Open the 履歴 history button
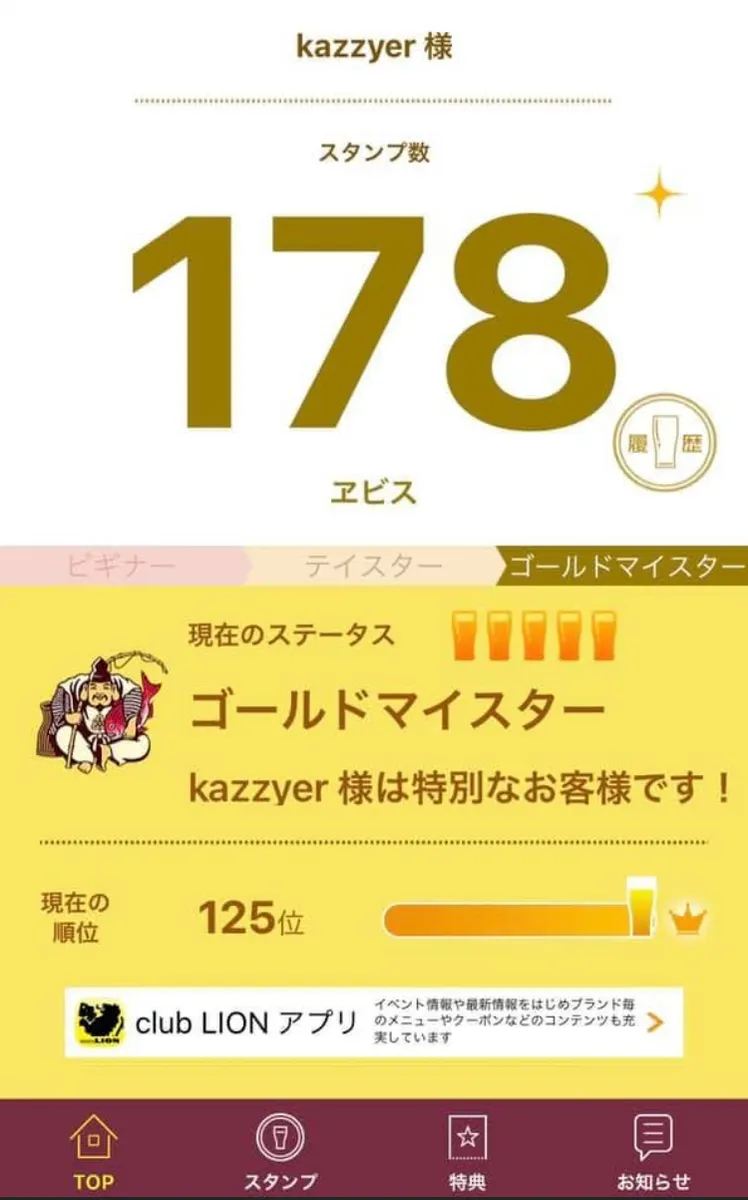This screenshot has height=1200, width=748. [664, 441]
